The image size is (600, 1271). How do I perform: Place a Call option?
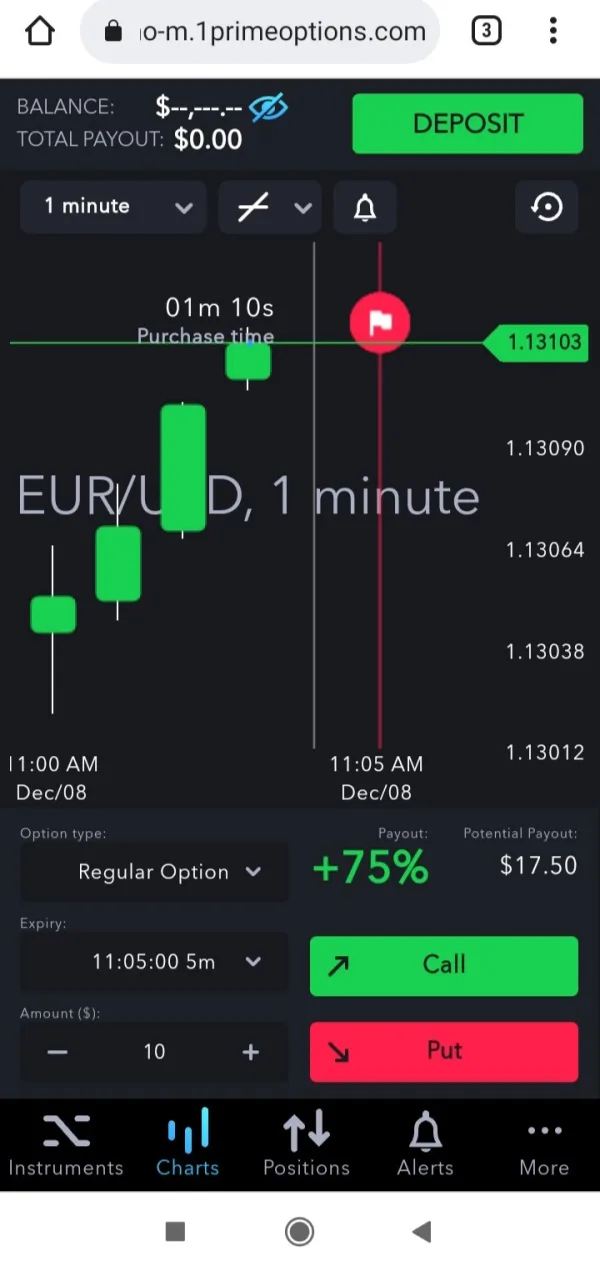pyautogui.click(x=444, y=965)
